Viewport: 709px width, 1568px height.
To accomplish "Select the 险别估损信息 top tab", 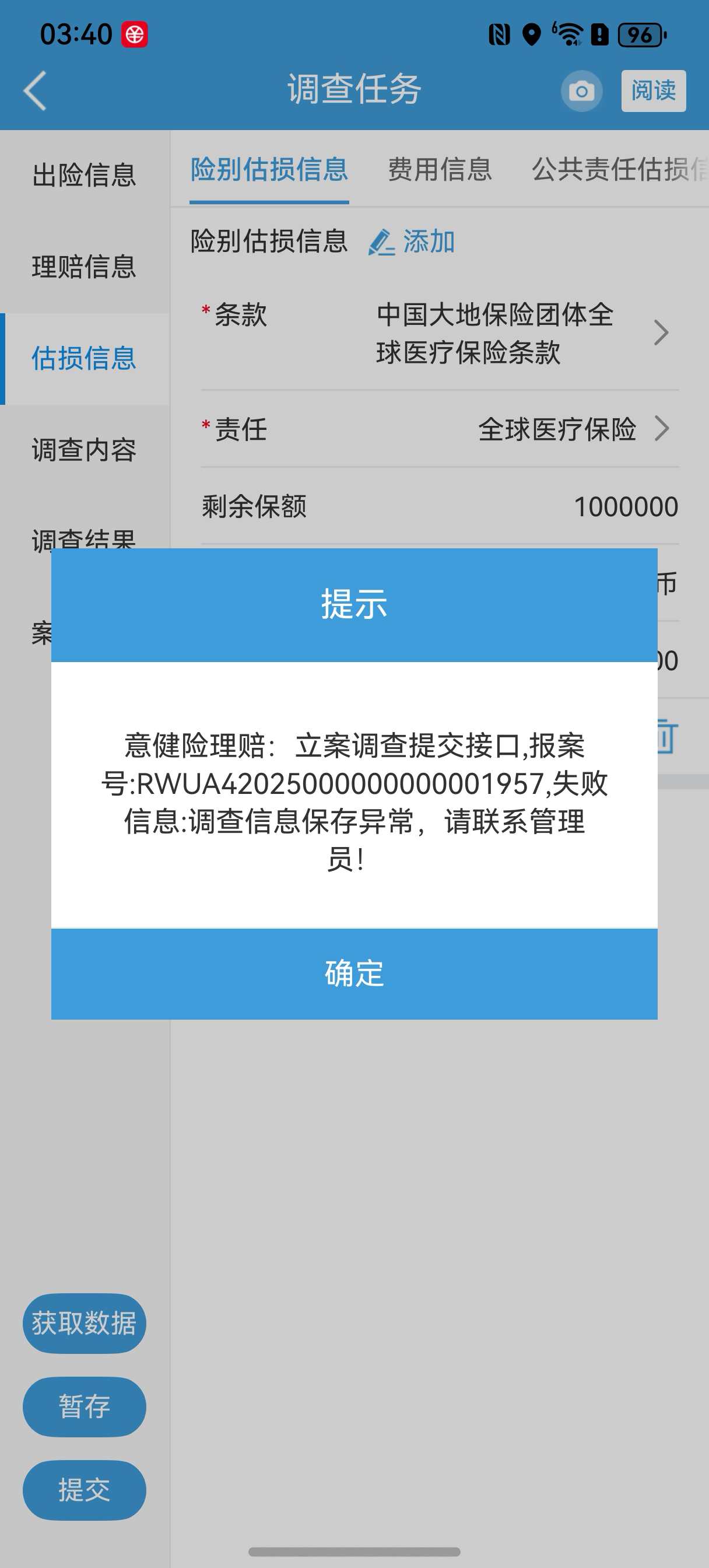I will 269,169.
